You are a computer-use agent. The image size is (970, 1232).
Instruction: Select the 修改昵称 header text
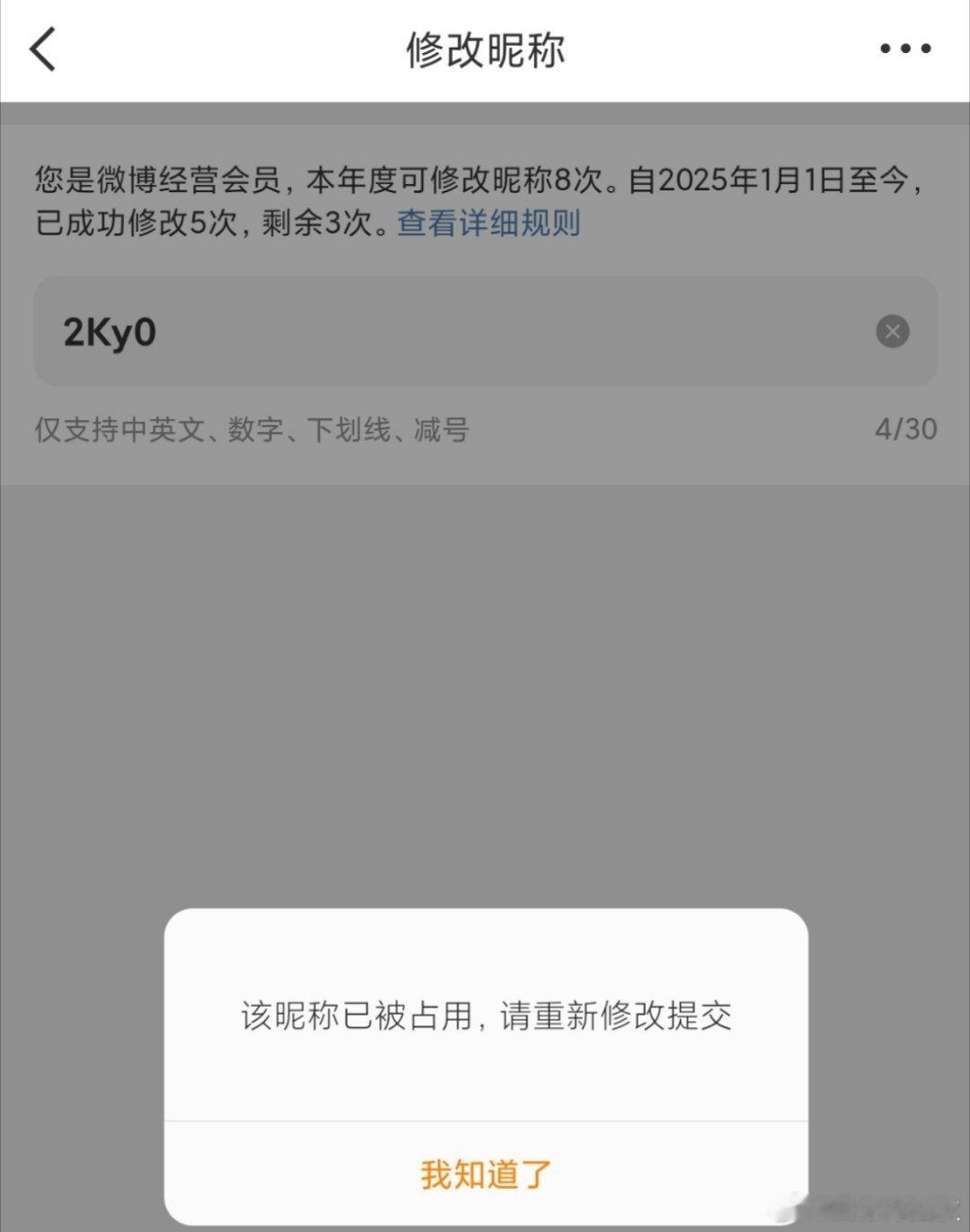[x=485, y=49]
